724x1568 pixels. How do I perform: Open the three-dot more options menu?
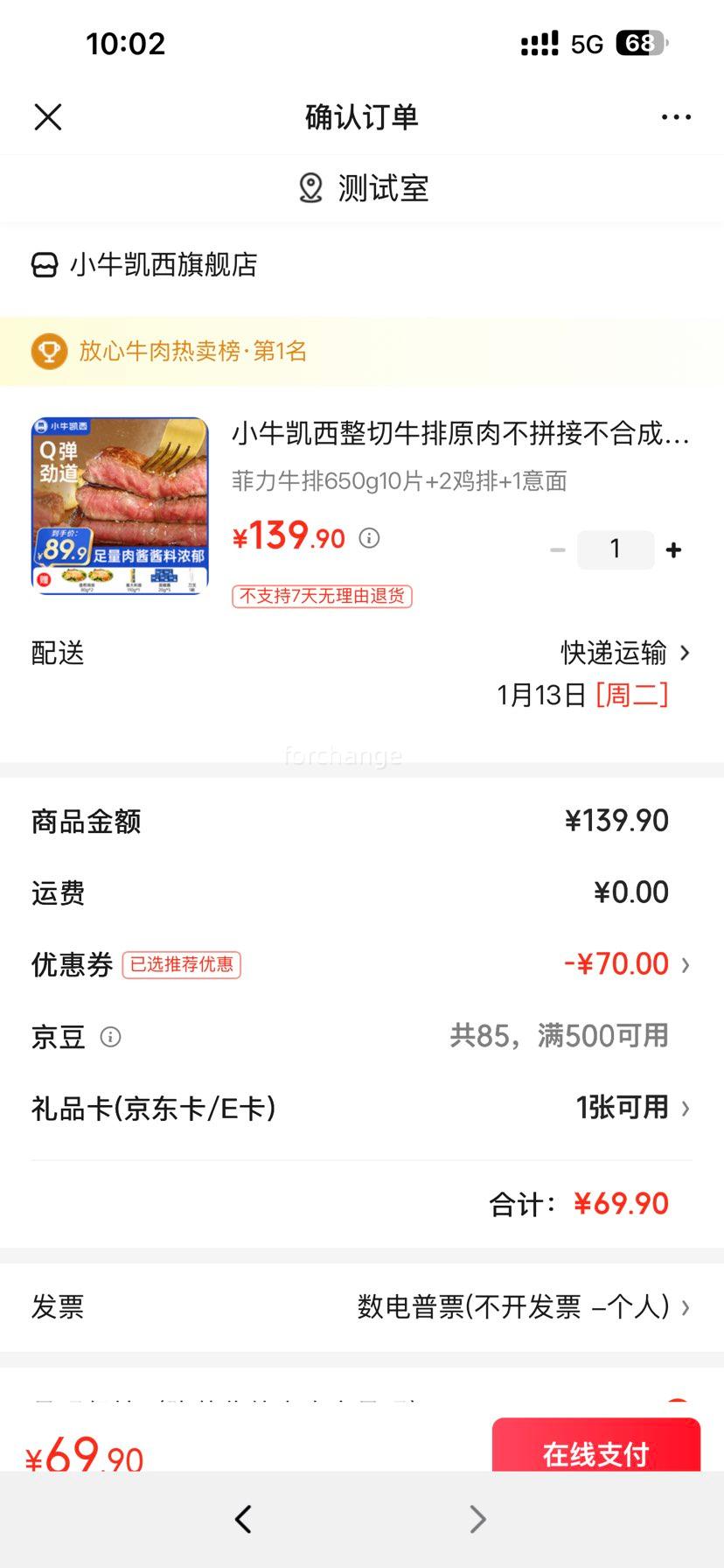pyautogui.click(x=677, y=116)
